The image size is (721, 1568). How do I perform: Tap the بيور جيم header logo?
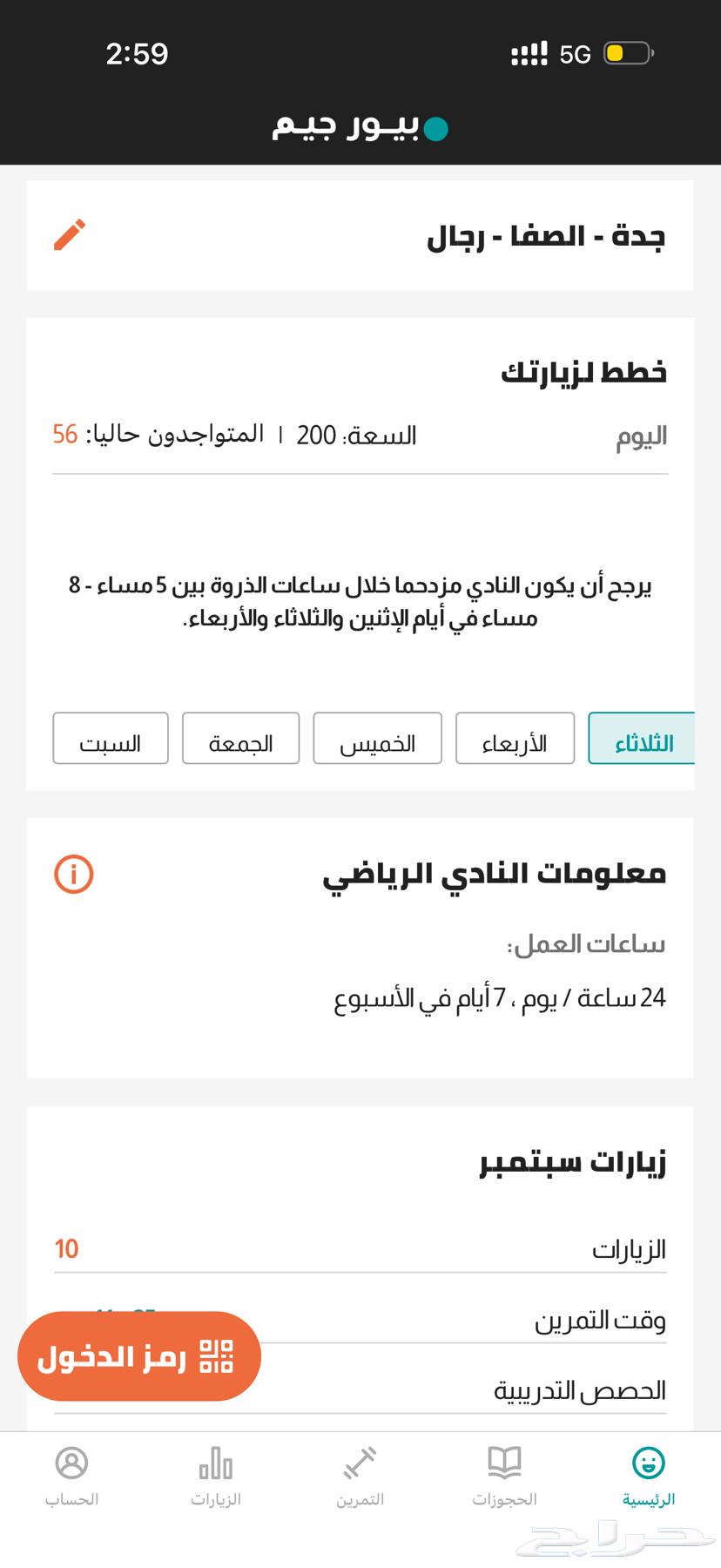[x=360, y=128]
